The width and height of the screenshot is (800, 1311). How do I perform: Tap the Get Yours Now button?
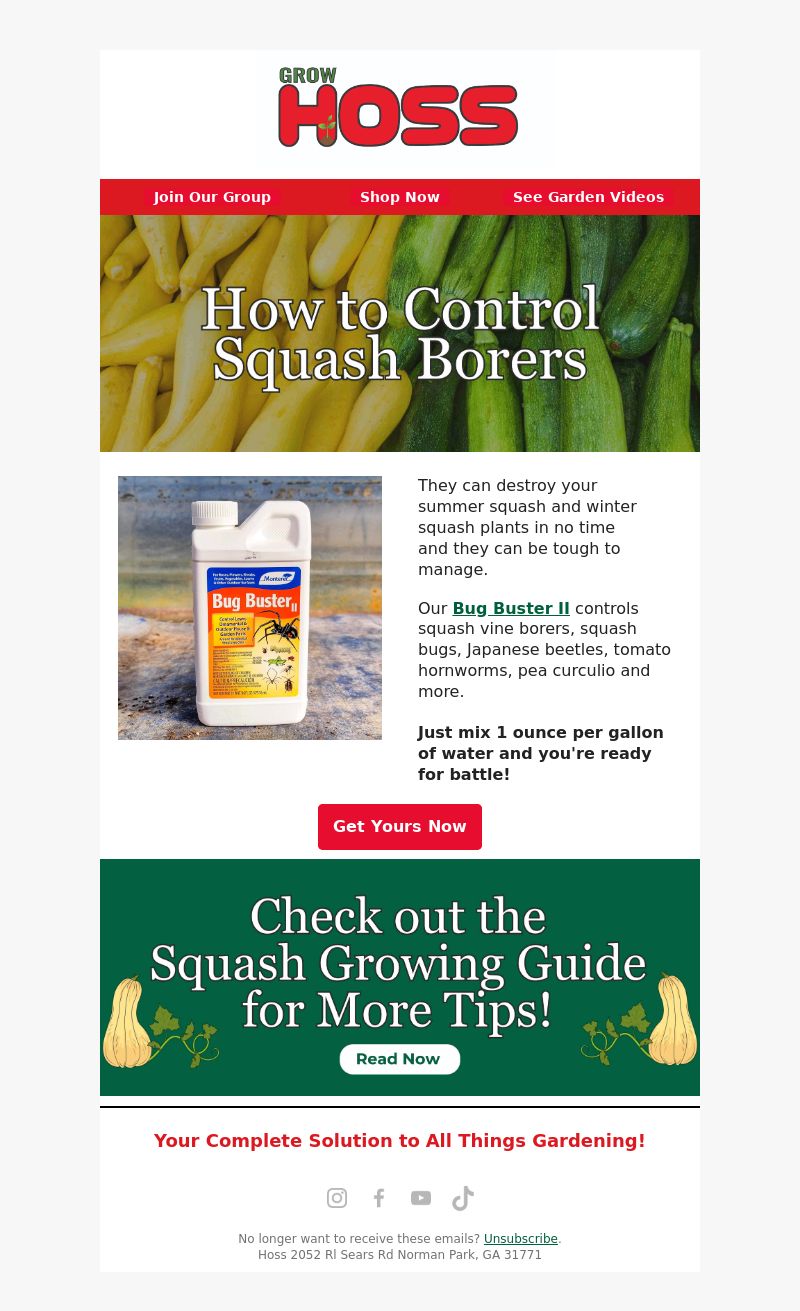(400, 827)
